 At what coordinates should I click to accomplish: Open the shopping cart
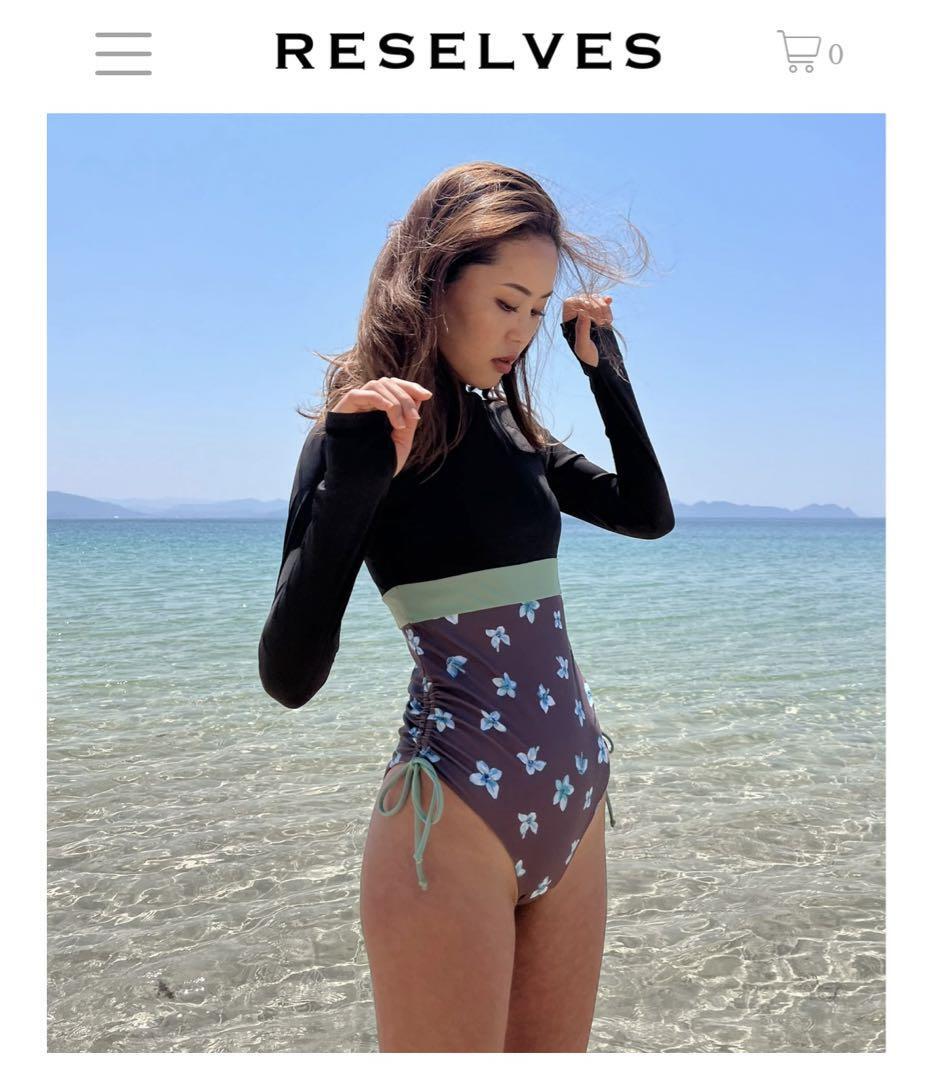tap(808, 52)
